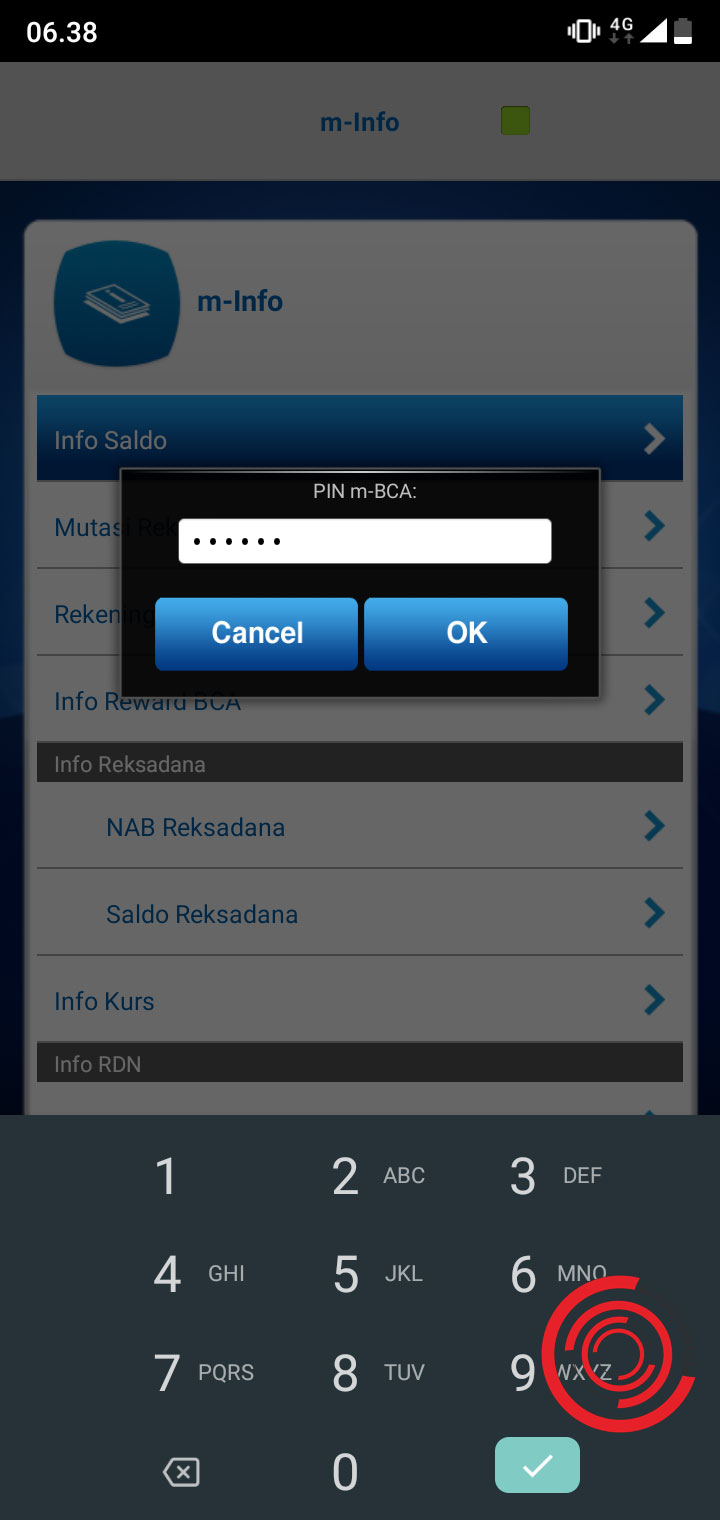
Task: Open Info Kurs row
Action: (360, 1001)
